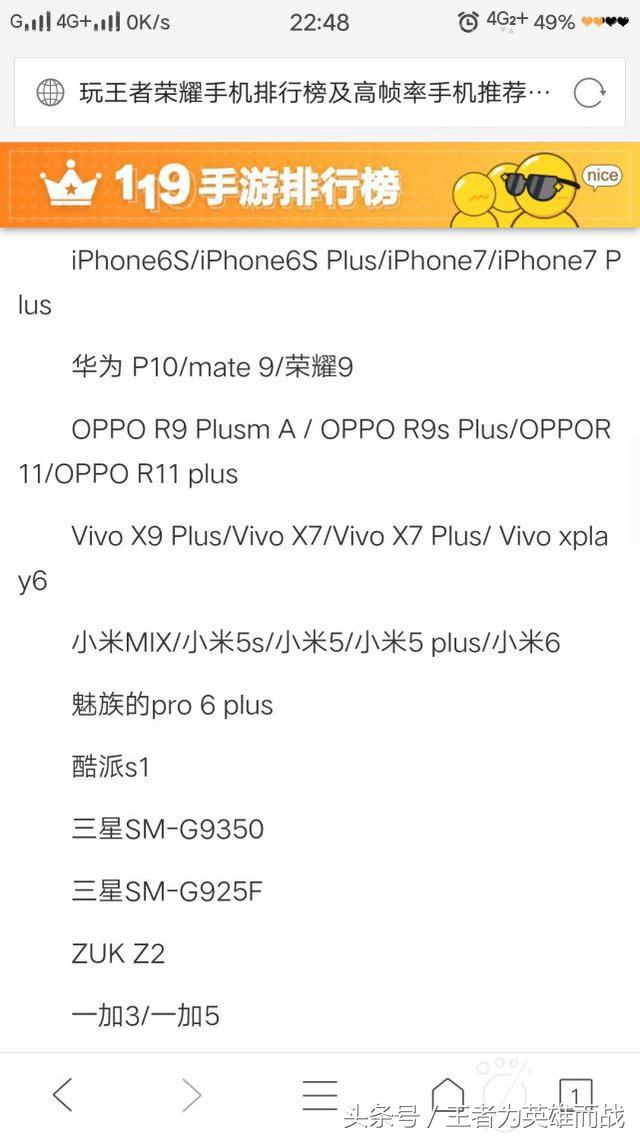Go to the browser home page

tap(447, 1094)
